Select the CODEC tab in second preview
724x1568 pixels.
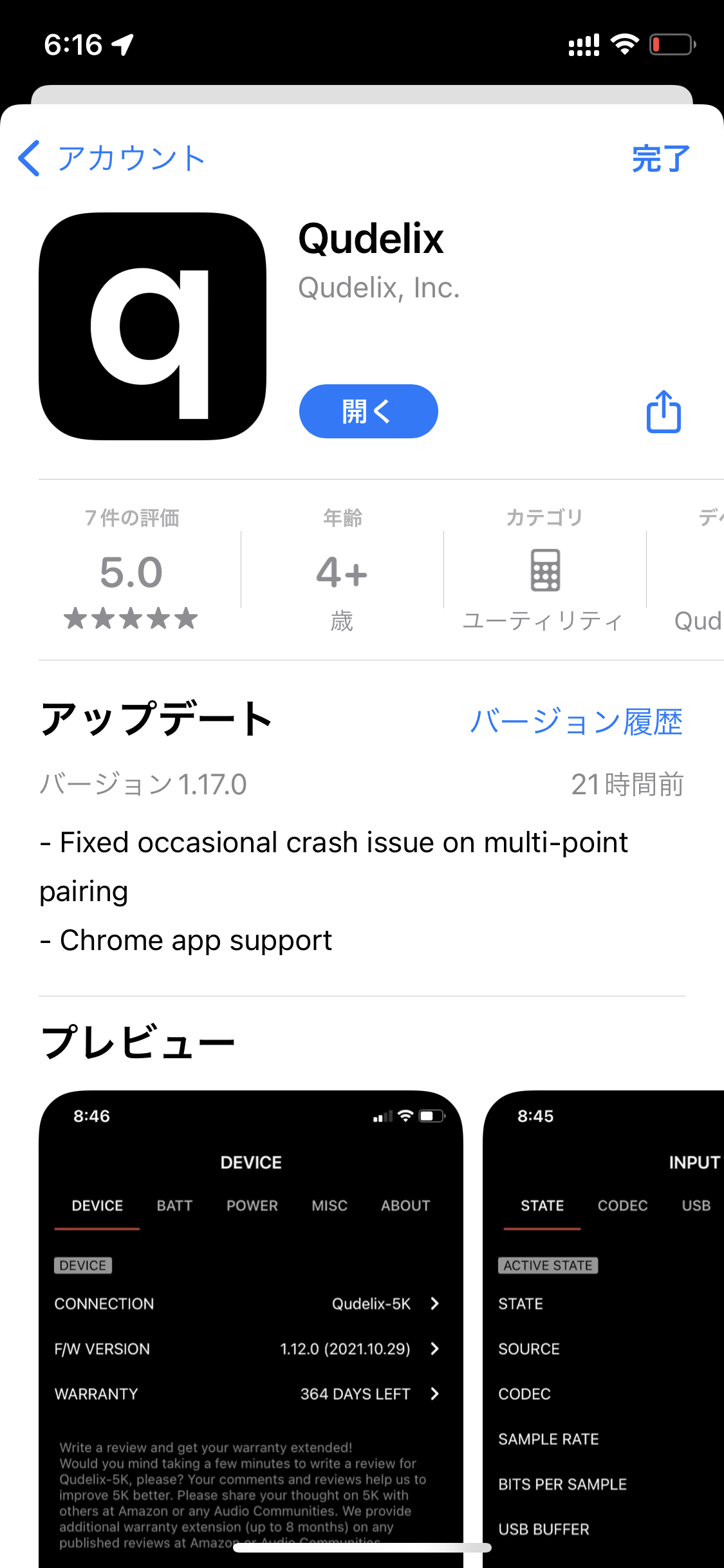622,1205
